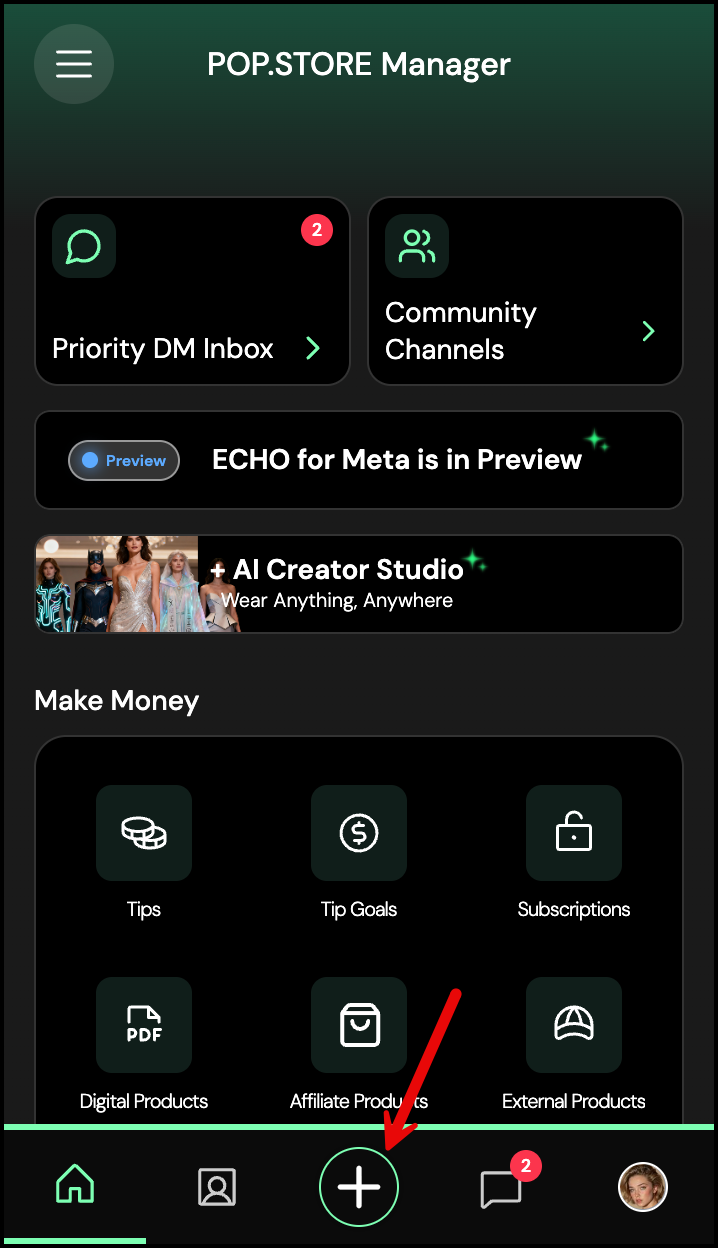Select the Tips option
The height and width of the screenshot is (1248, 718).
coord(144,834)
